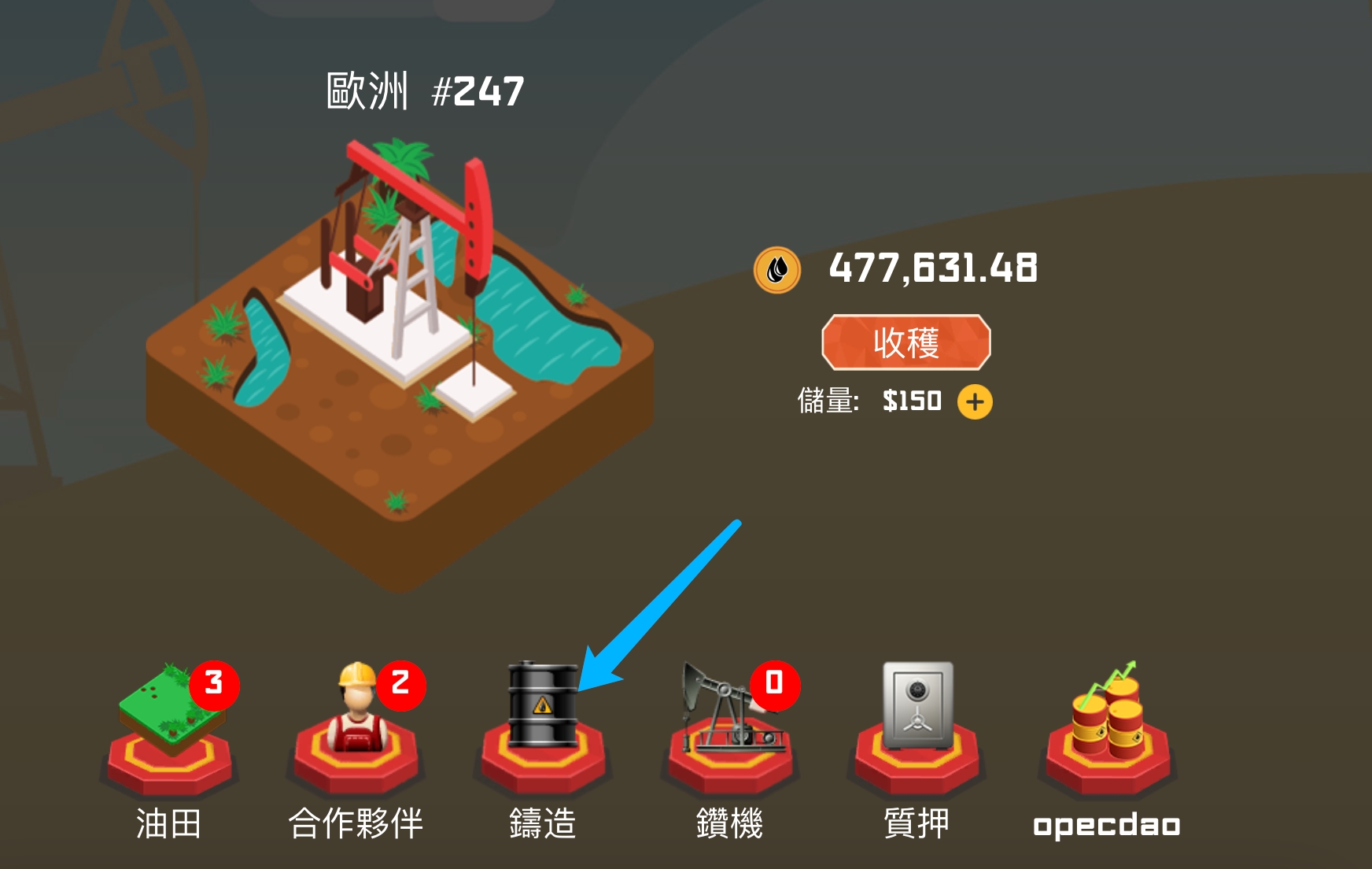Image resolution: width=1372 pixels, height=869 pixels.
Task: Open the 油田 oil field menu
Action: point(169,732)
